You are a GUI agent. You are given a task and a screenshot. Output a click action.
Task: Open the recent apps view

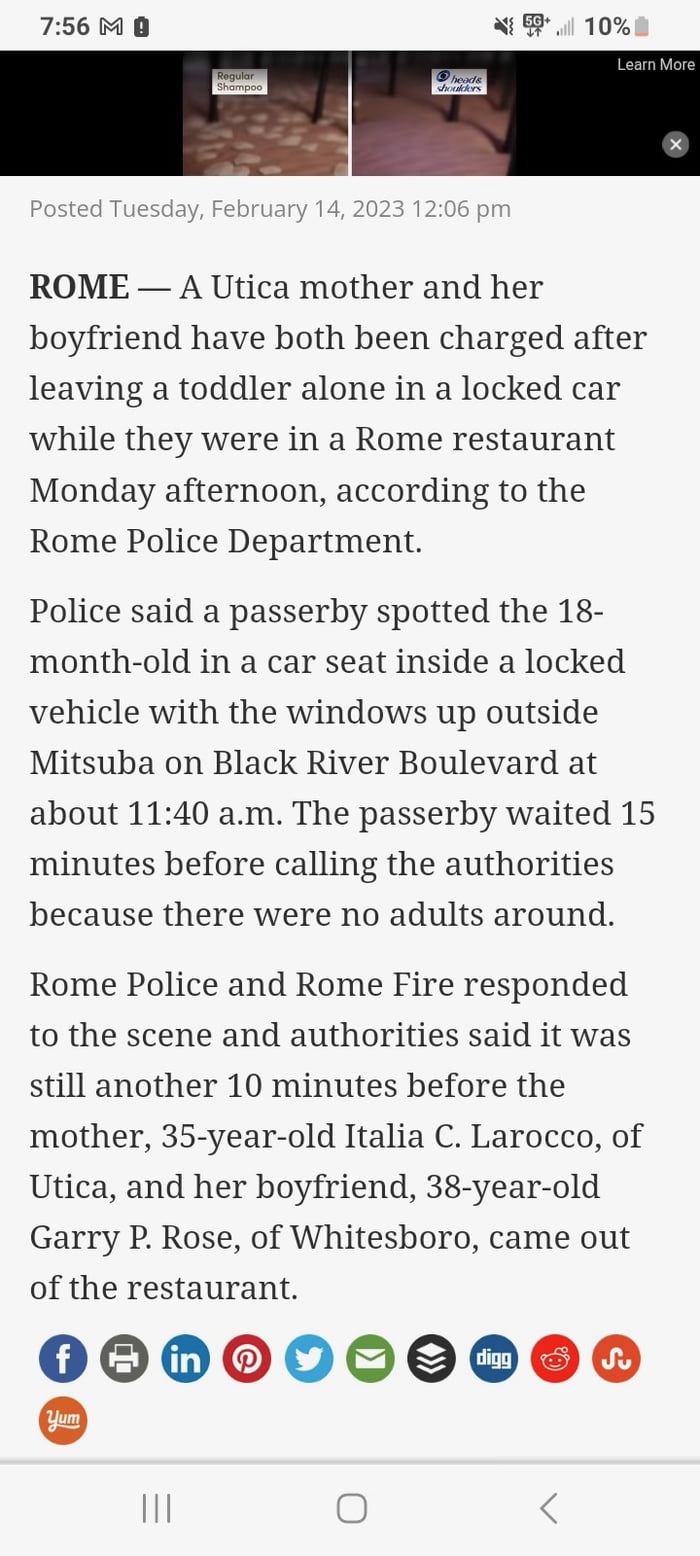156,1507
